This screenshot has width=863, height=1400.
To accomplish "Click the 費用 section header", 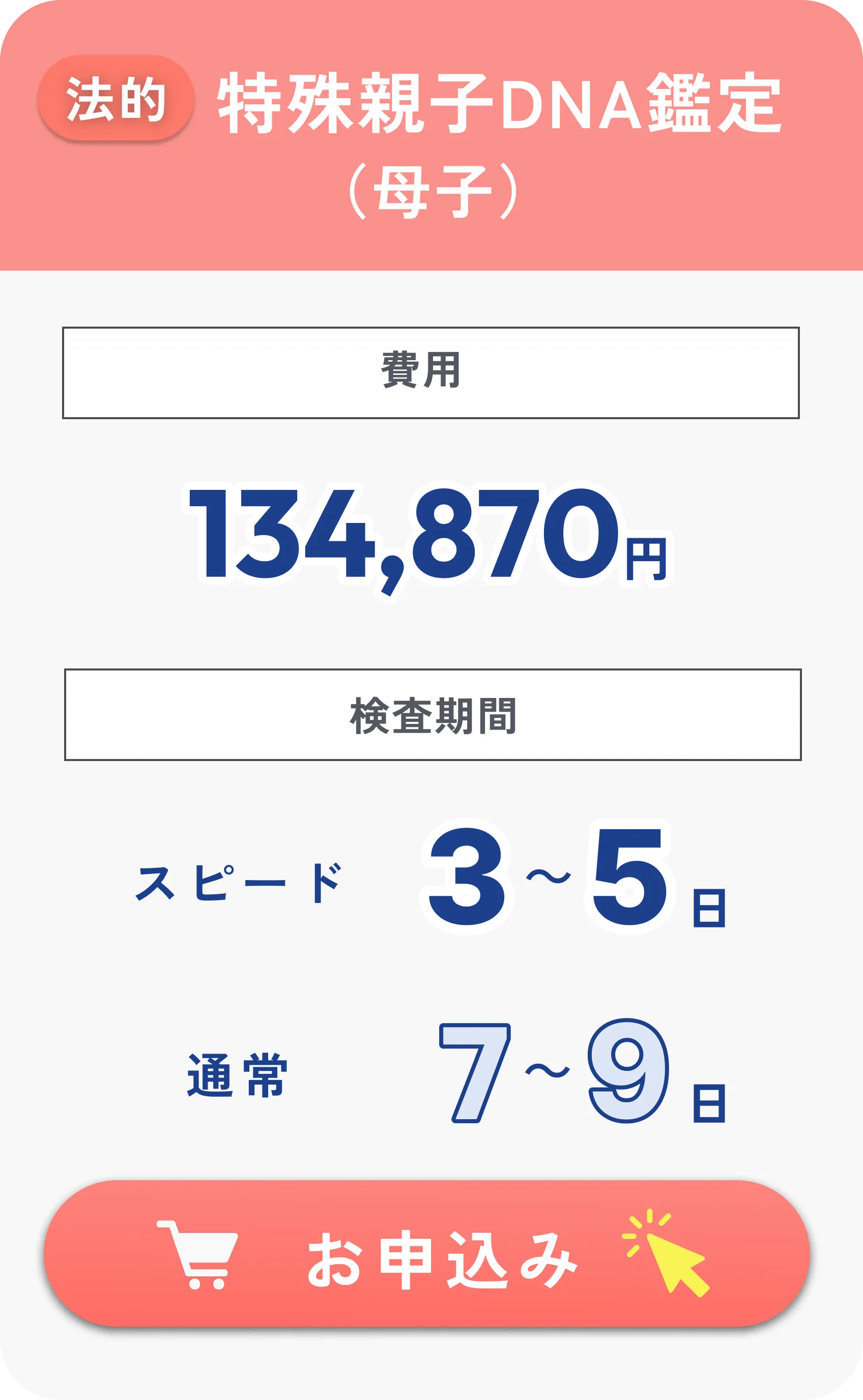I will click(x=431, y=372).
